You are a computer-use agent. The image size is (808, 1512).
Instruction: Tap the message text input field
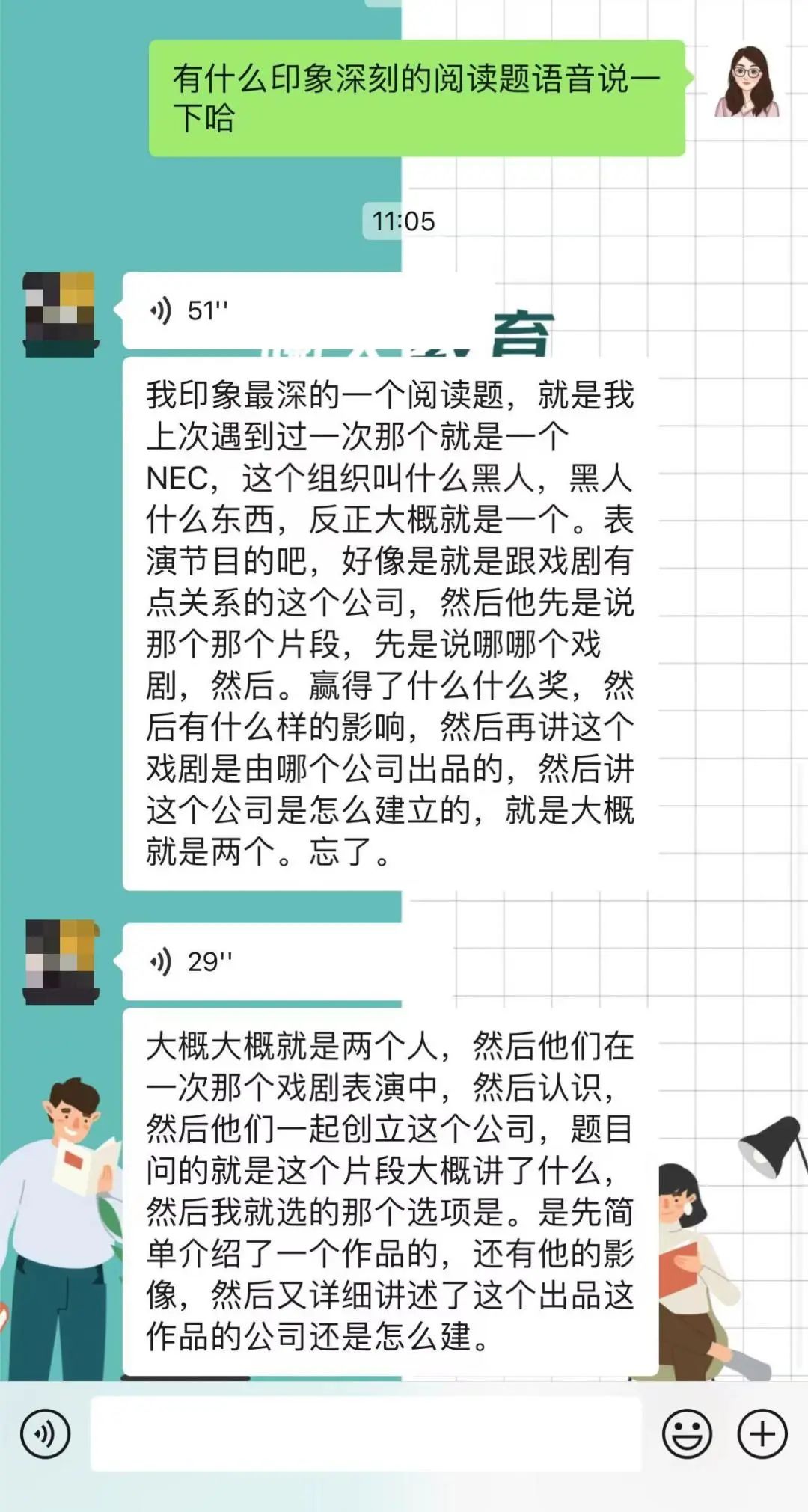(367, 1434)
